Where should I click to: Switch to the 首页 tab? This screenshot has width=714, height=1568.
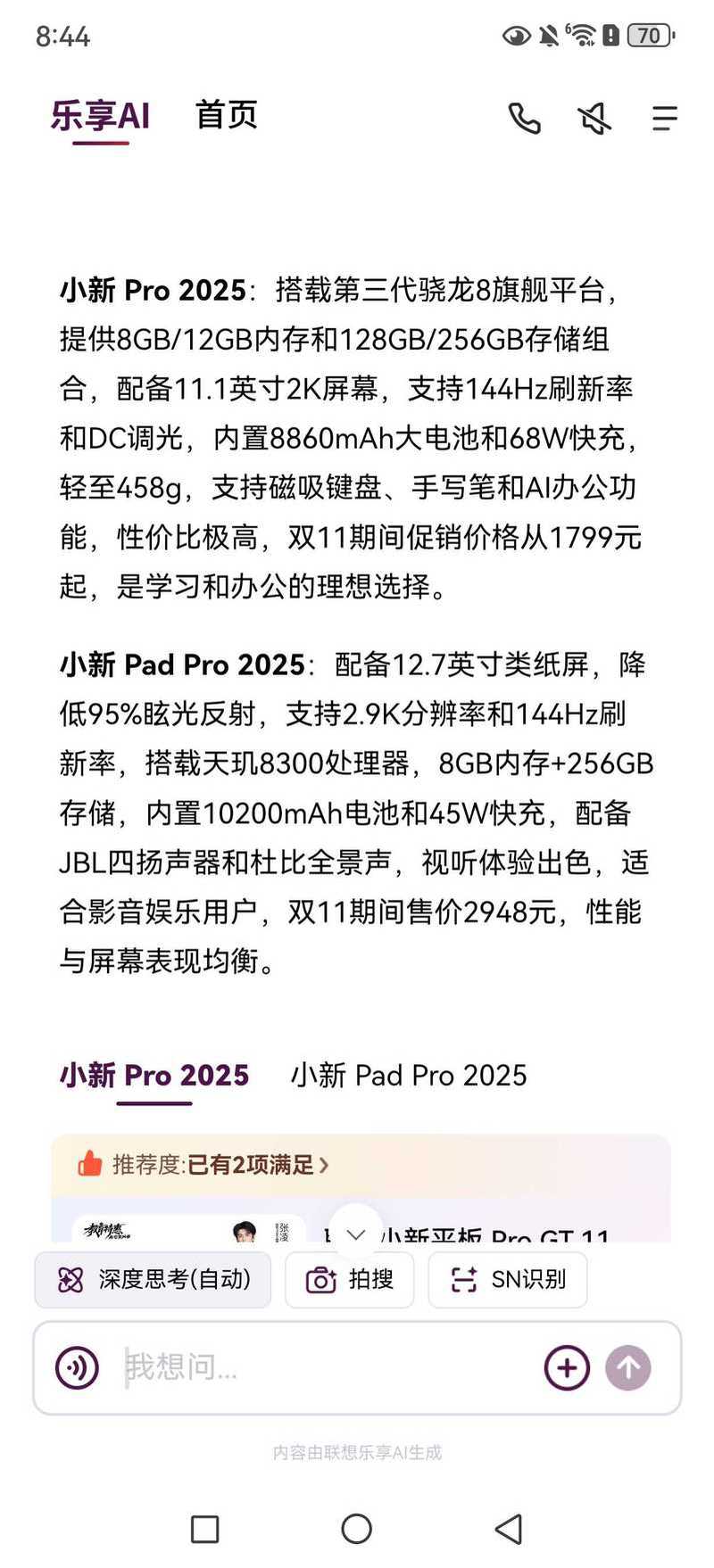[226, 115]
